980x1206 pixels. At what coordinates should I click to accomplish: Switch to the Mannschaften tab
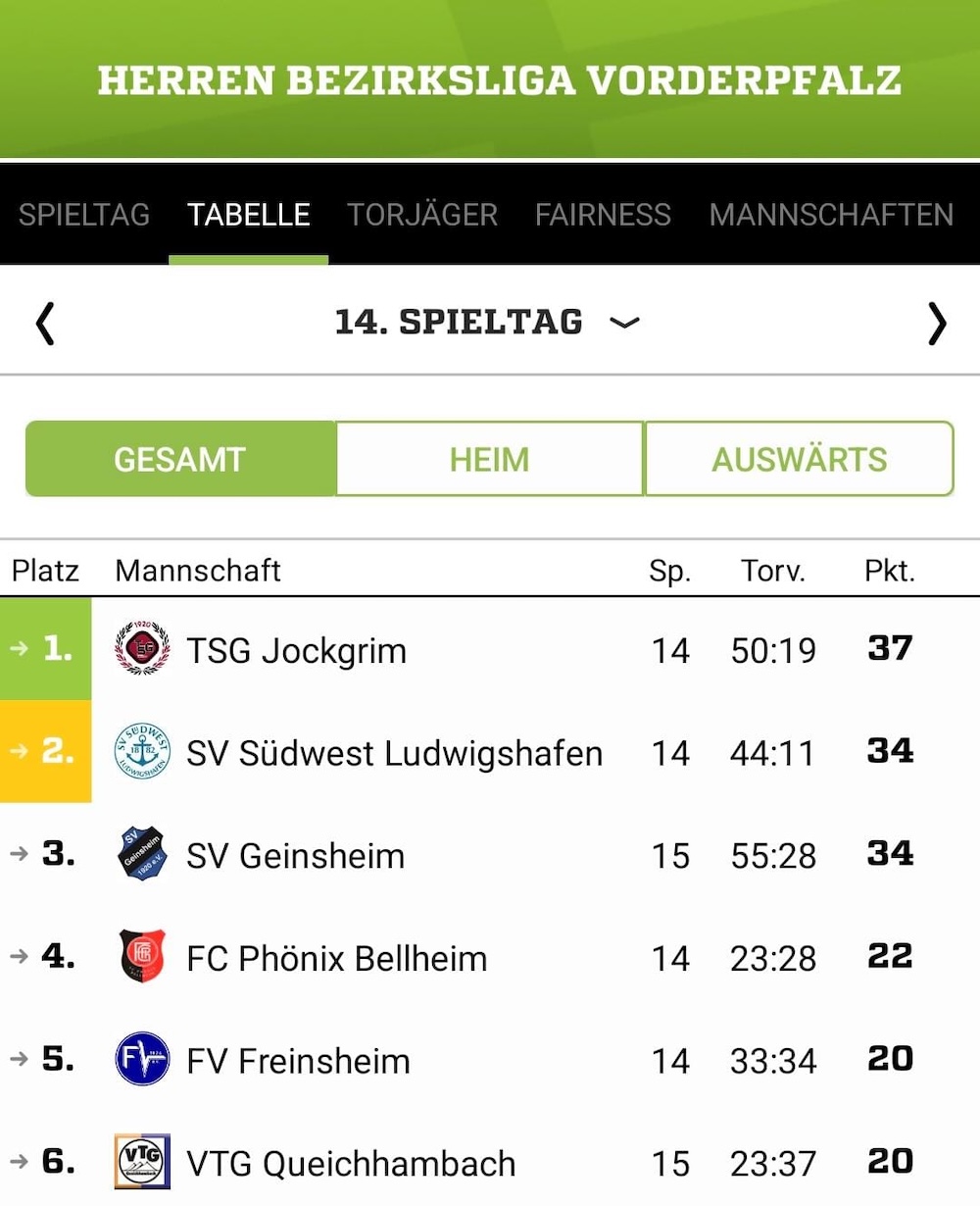click(831, 215)
